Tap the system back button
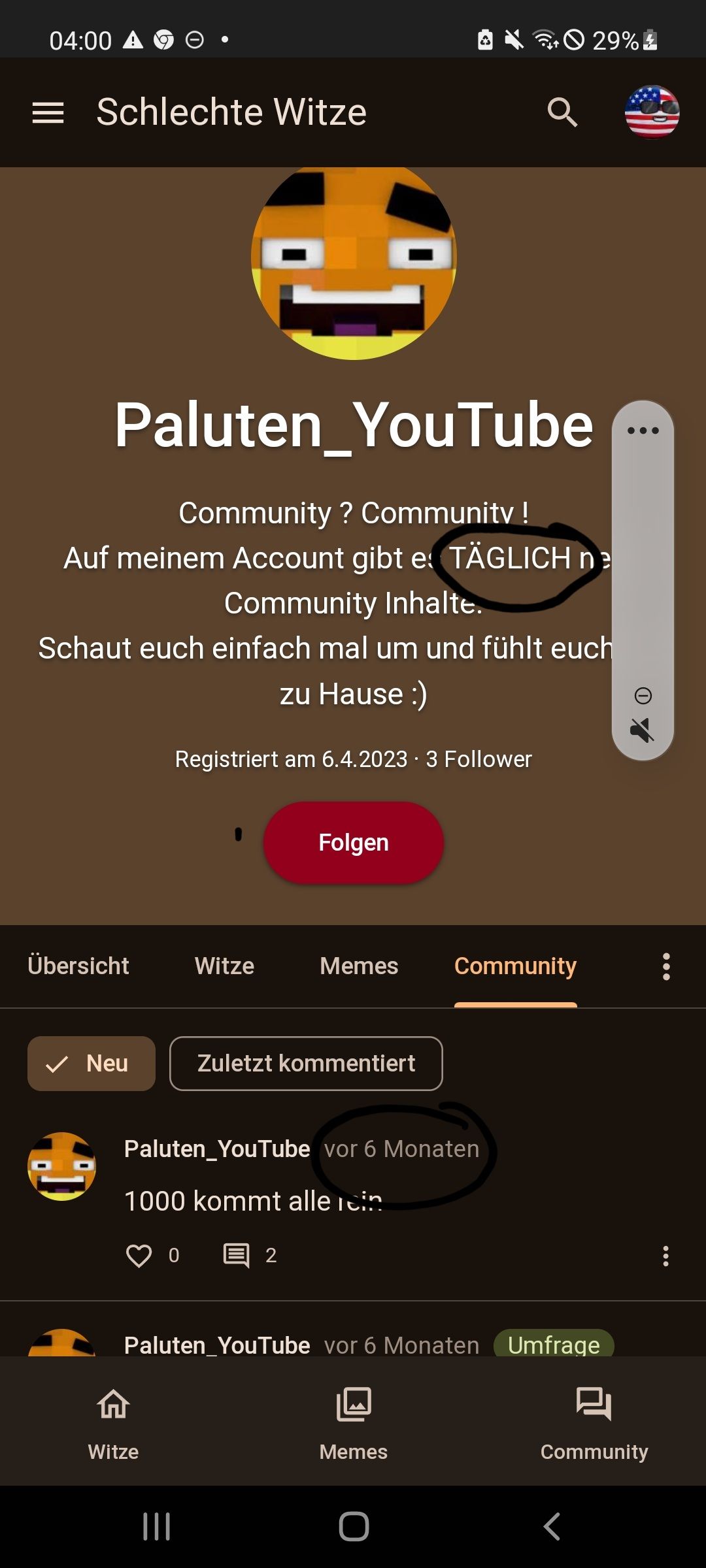Image resolution: width=706 pixels, height=1568 pixels. pyautogui.click(x=552, y=1527)
